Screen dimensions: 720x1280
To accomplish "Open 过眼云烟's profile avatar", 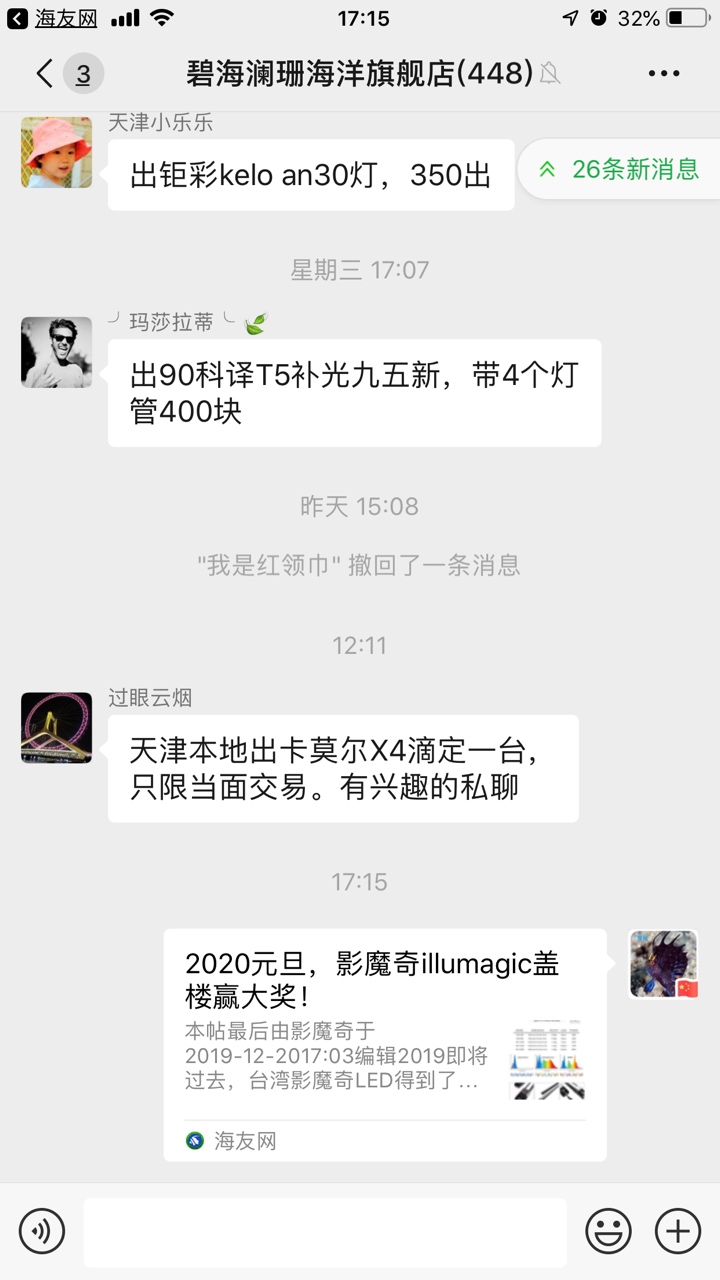I will (56, 727).
